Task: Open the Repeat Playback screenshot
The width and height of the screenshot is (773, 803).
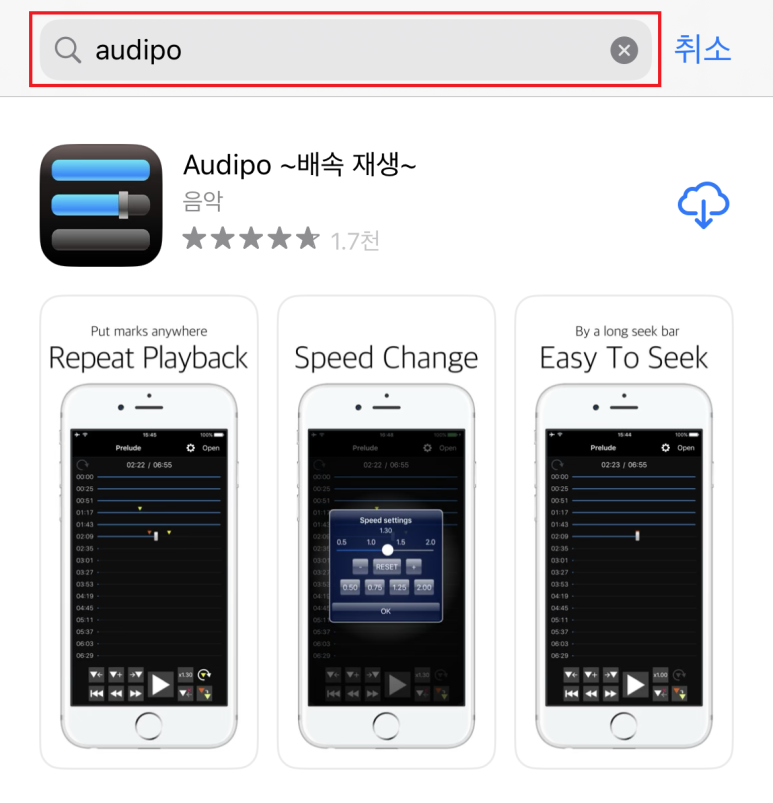Action: pyautogui.click(x=149, y=530)
